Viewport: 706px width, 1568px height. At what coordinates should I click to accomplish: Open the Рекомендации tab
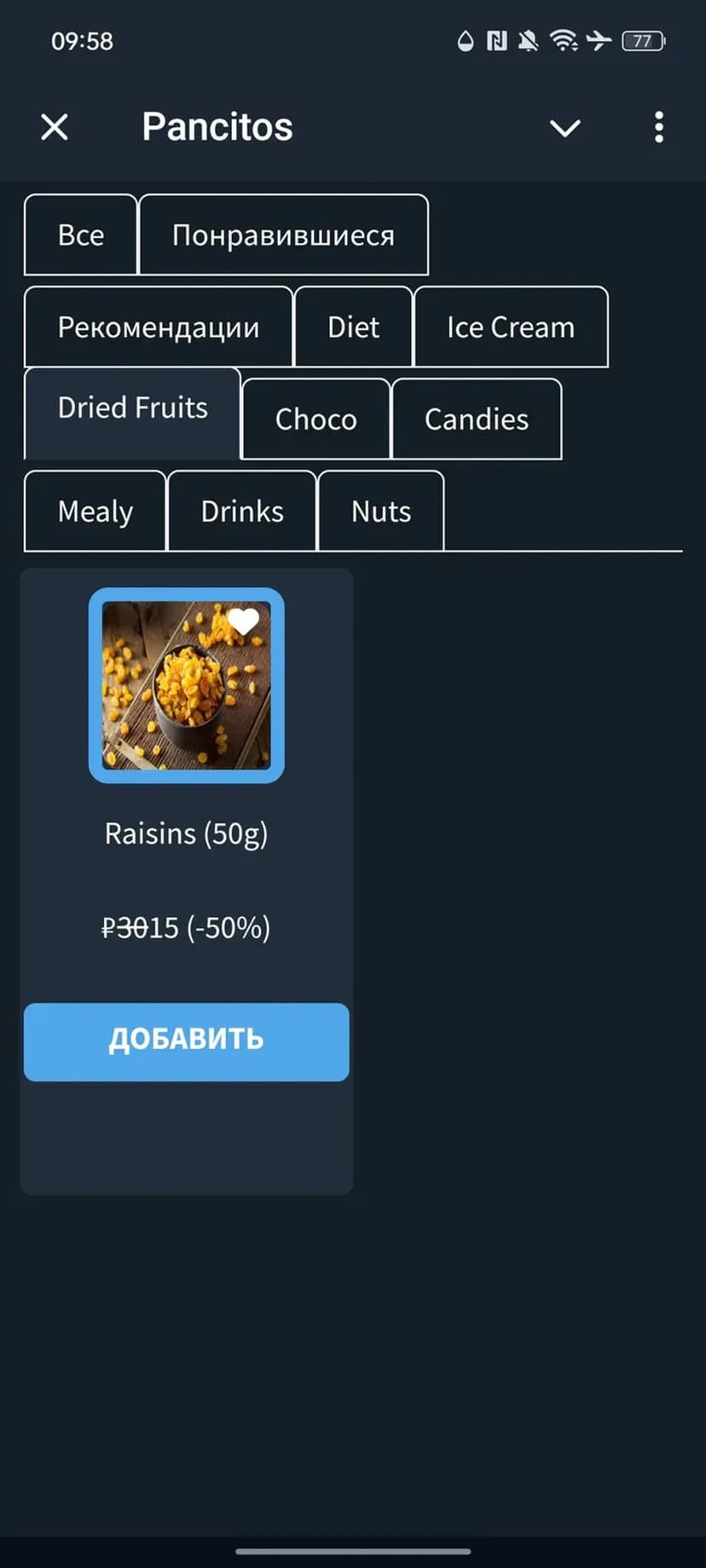tap(159, 327)
